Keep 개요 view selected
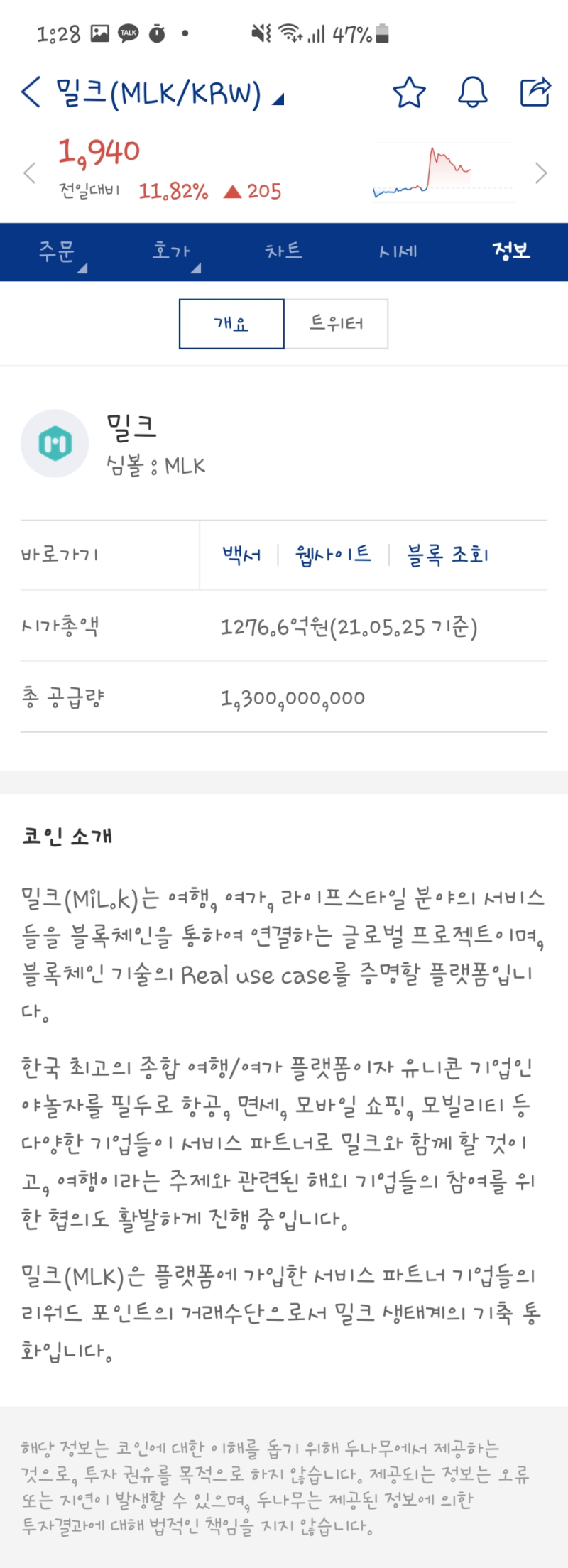 231,323
